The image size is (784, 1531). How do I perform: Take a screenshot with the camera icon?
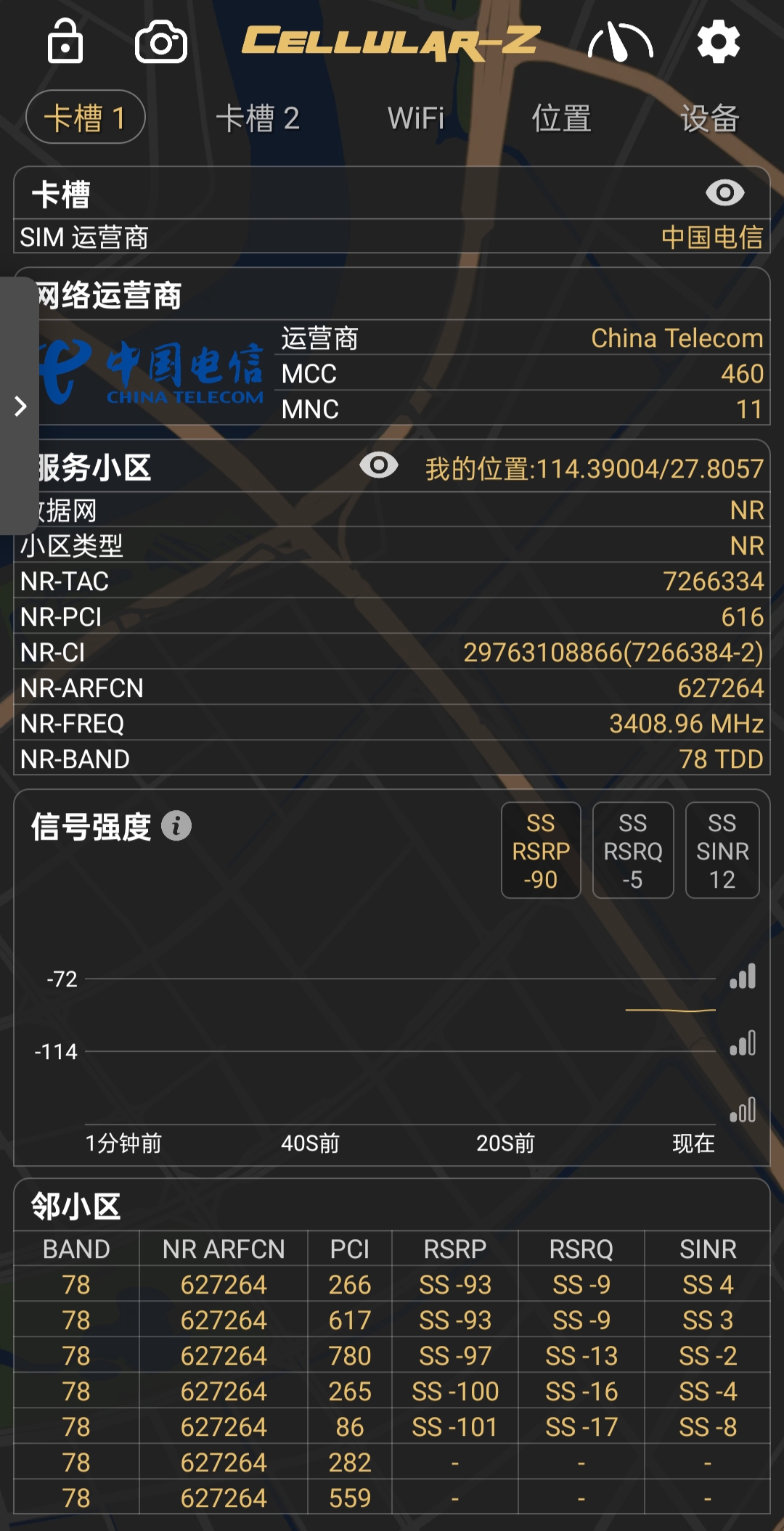161,42
